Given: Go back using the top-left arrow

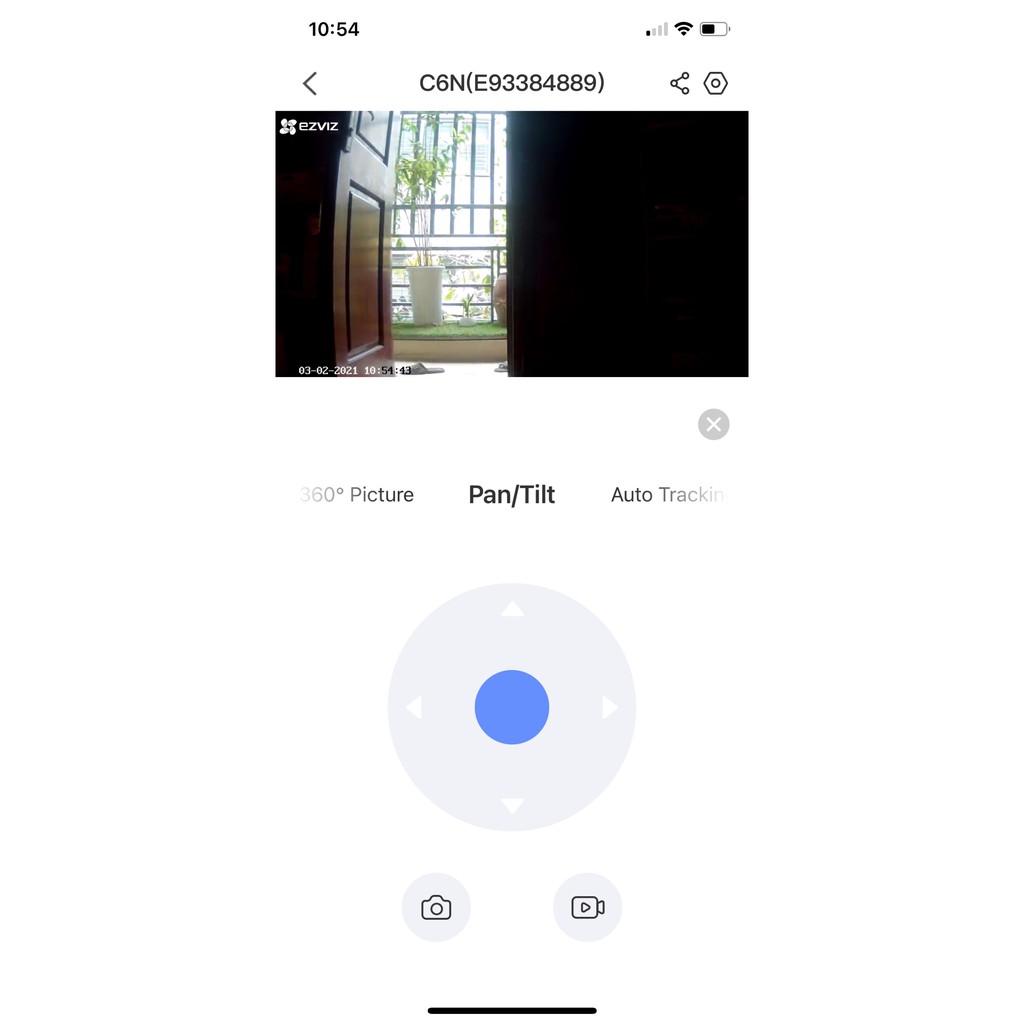Looking at the screenshot, I should tap(310, 83).
